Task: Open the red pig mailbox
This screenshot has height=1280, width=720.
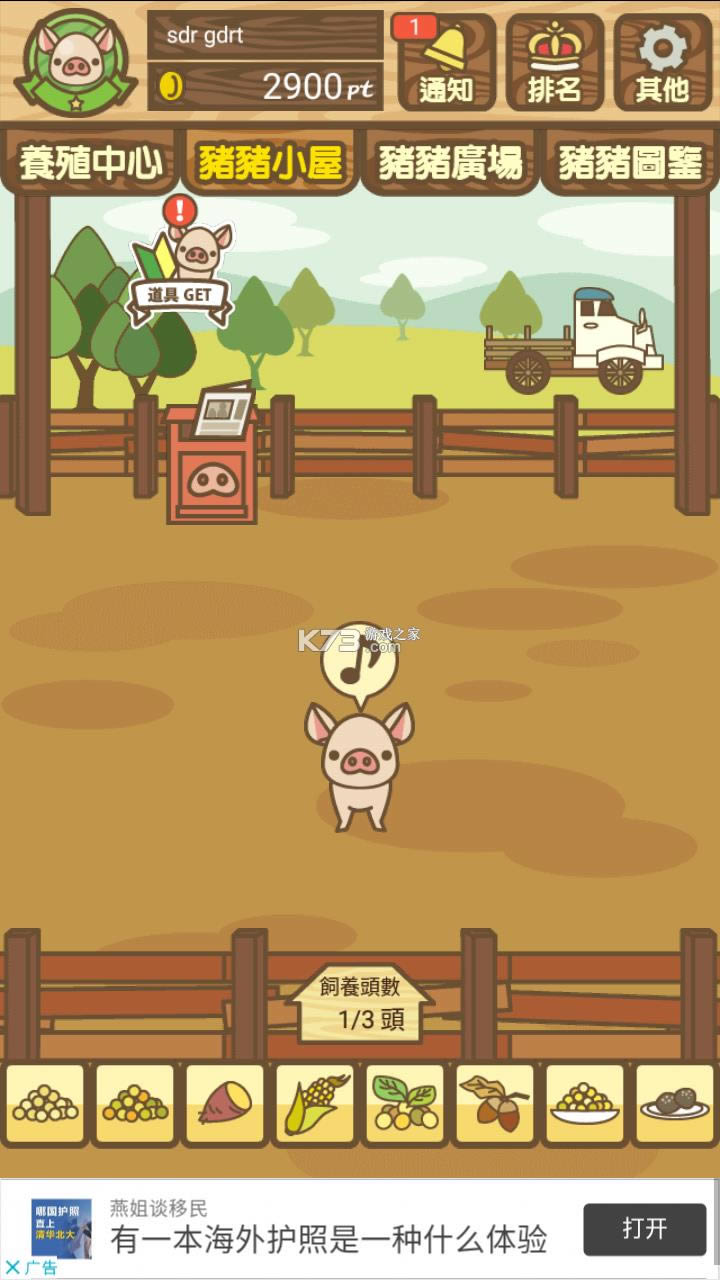Action: [x=212, y=460]
